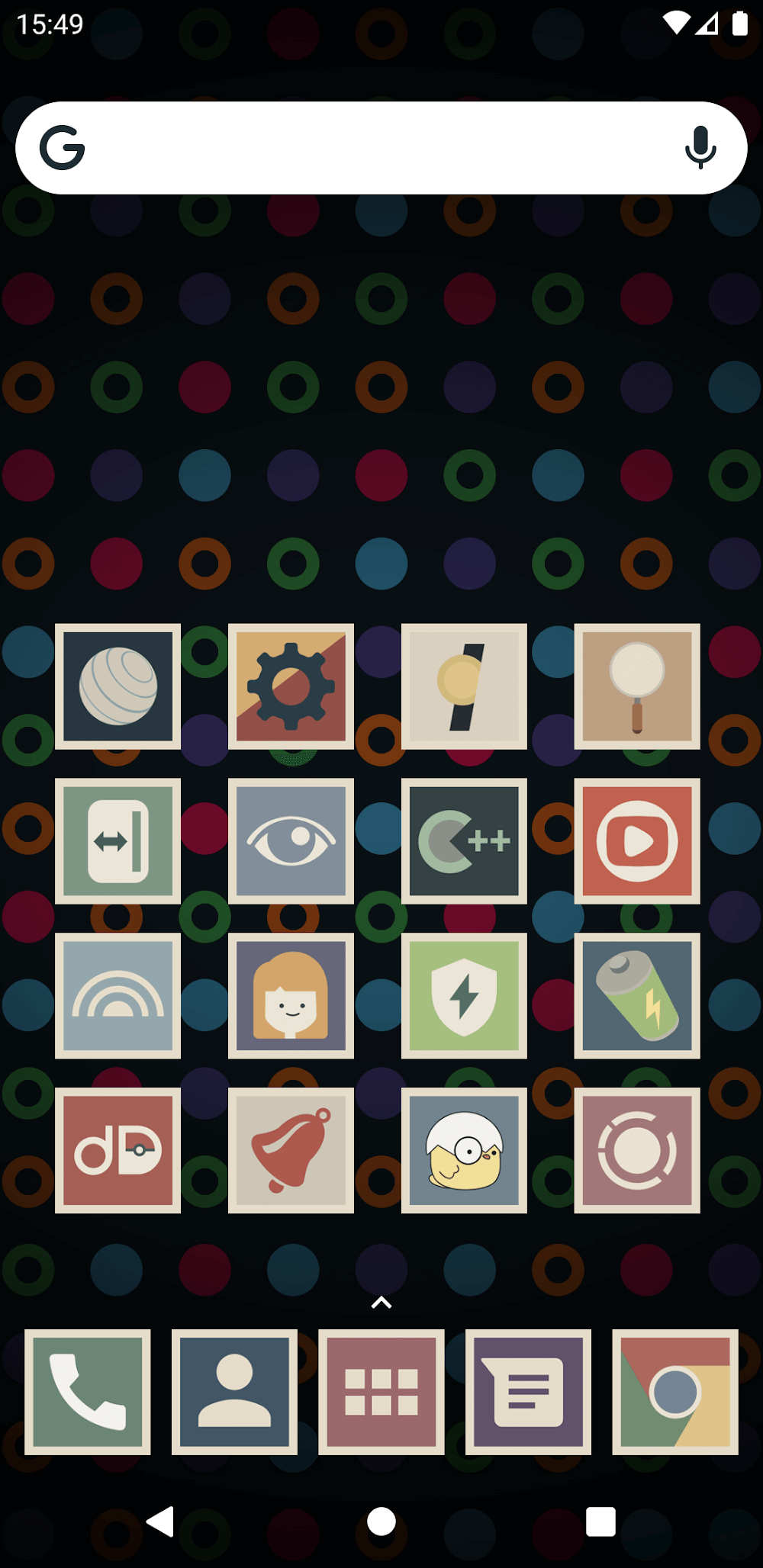Launch Chrome browser from the dock

[x=675, y=1392]
